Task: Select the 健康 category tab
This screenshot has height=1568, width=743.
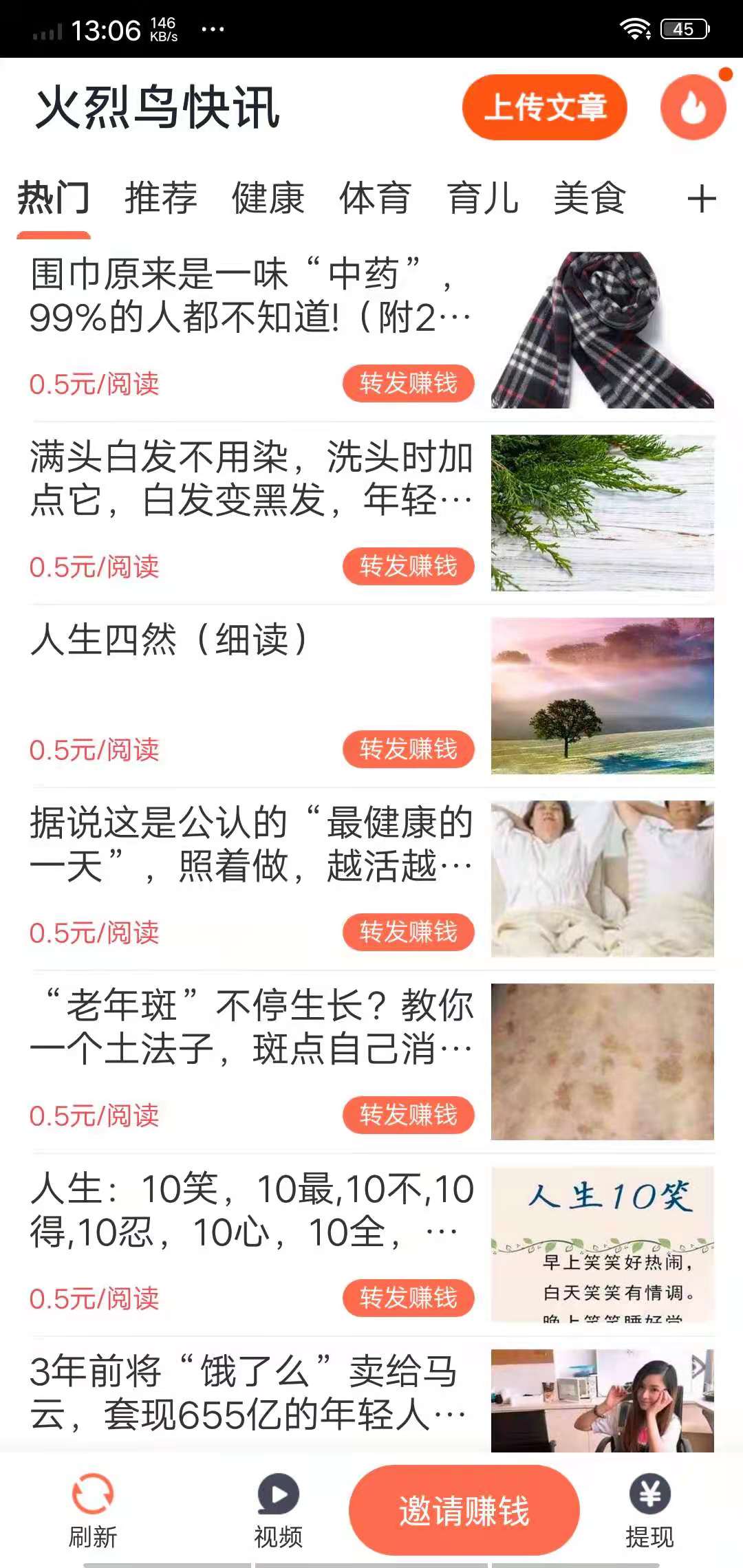Action: pyautogui.click(x=268, y=199)
